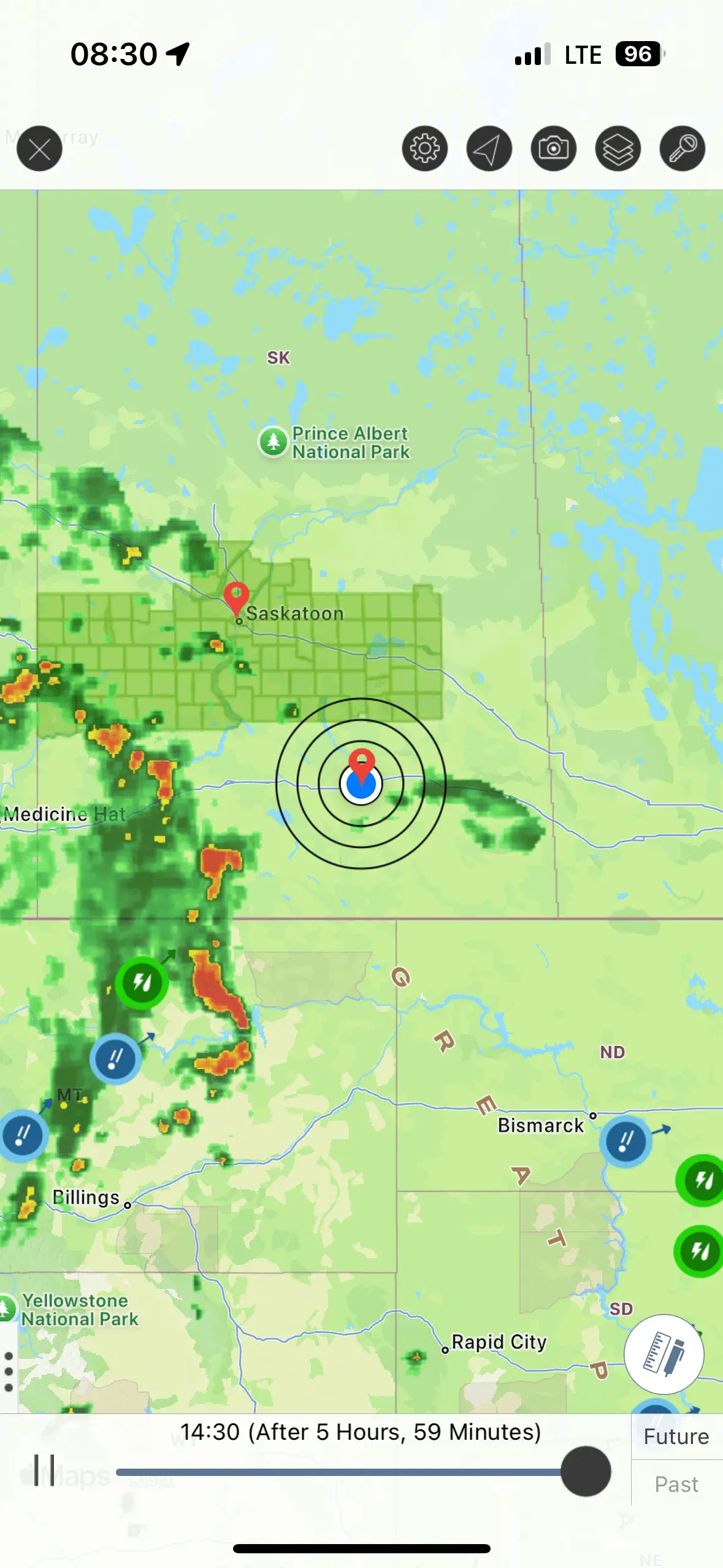Open the map layers menu
The height and width of the screenshot is (1568, 723).
pyautogui.click(x=618, y=148)
